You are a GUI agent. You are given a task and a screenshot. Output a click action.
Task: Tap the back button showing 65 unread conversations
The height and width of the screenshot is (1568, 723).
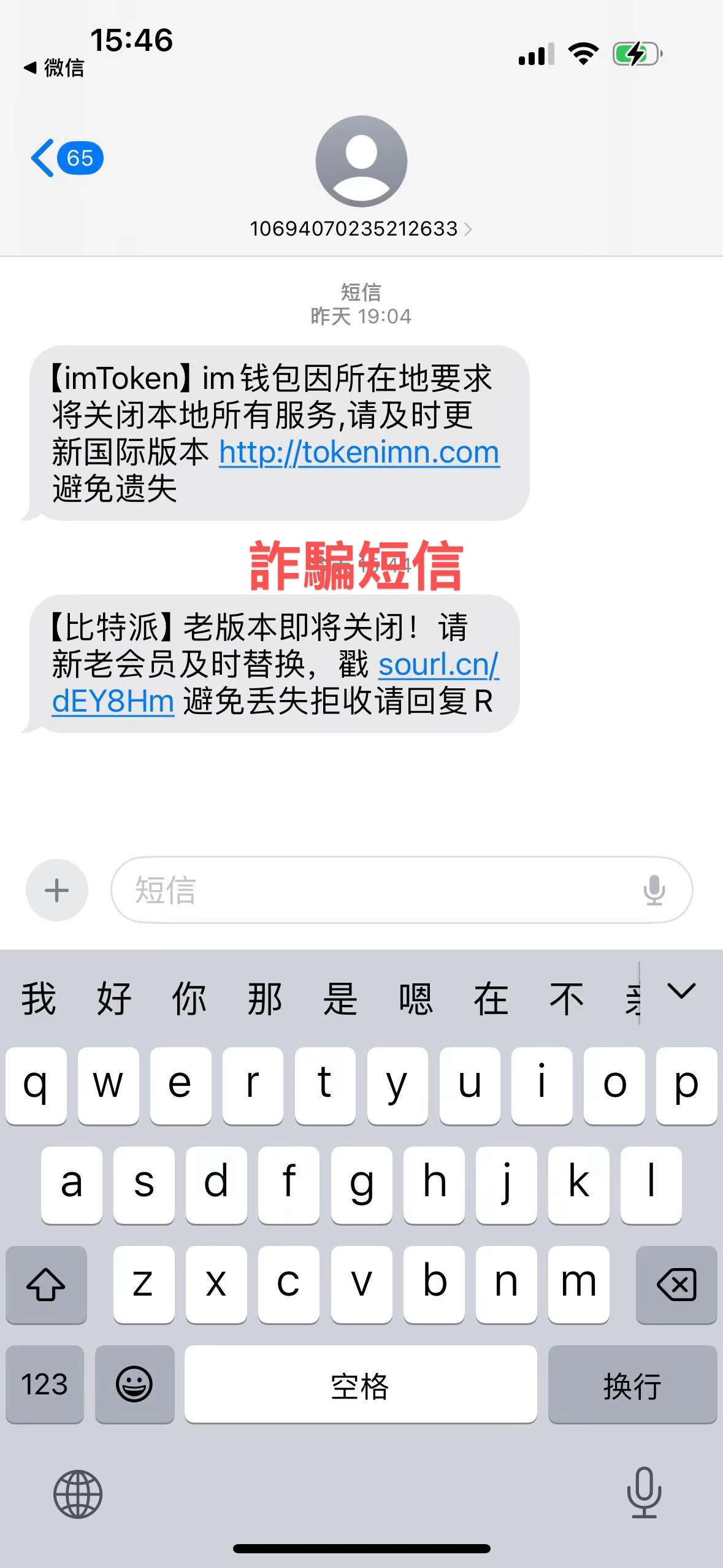coord(67,158)
